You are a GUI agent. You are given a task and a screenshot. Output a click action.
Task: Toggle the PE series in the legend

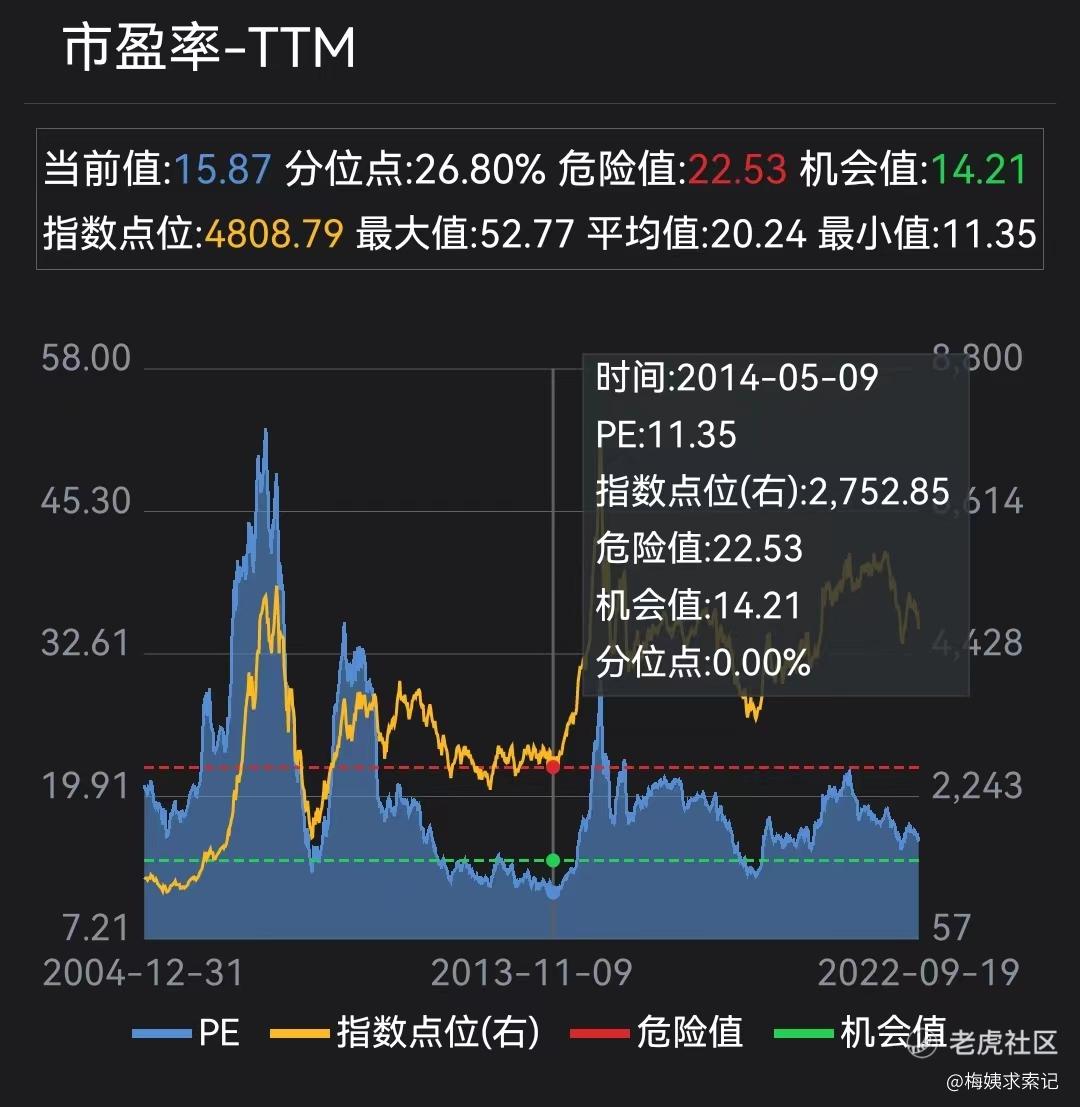click(x=187, y=1033)
